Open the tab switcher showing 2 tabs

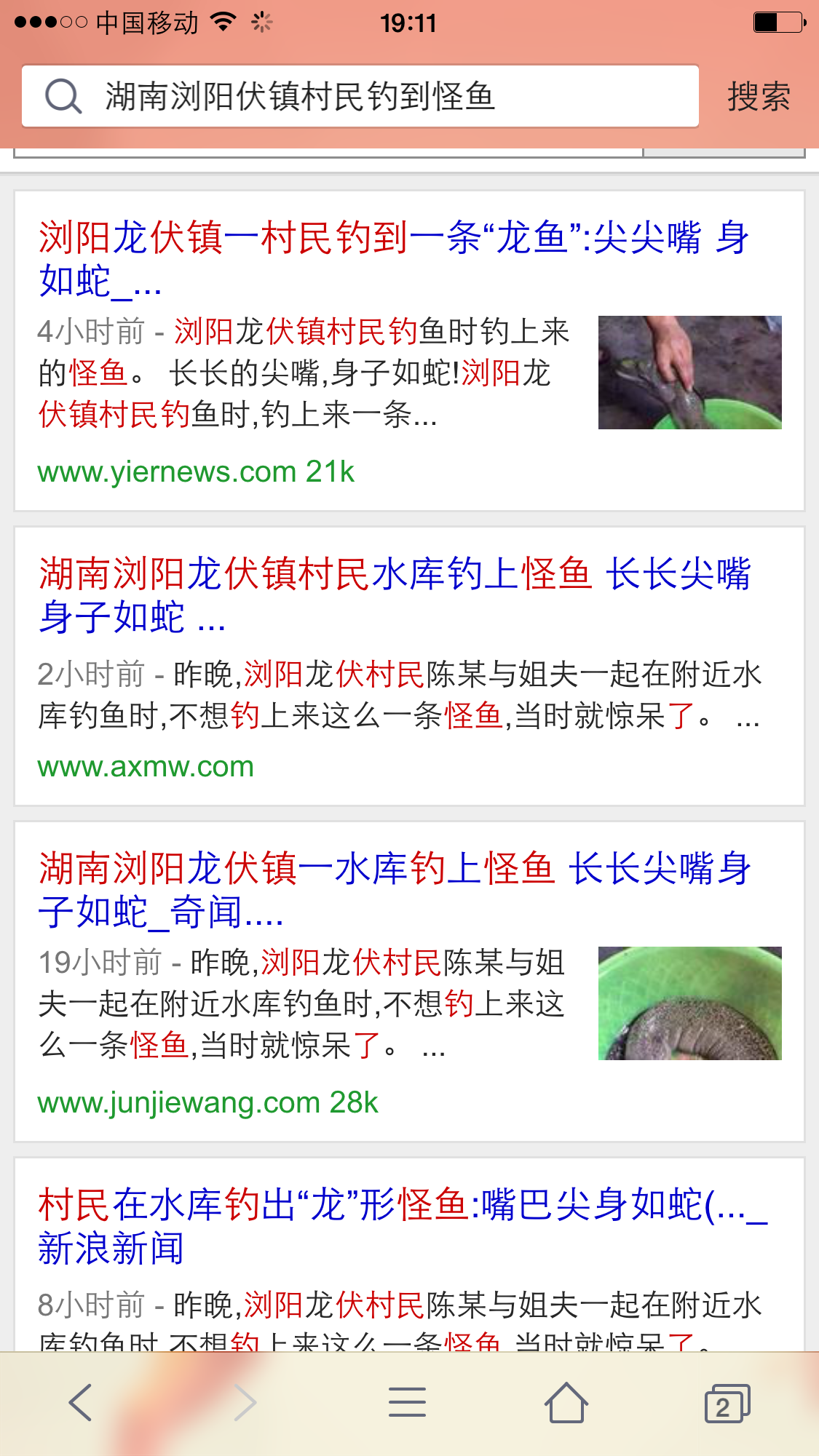click(726, 1404)
